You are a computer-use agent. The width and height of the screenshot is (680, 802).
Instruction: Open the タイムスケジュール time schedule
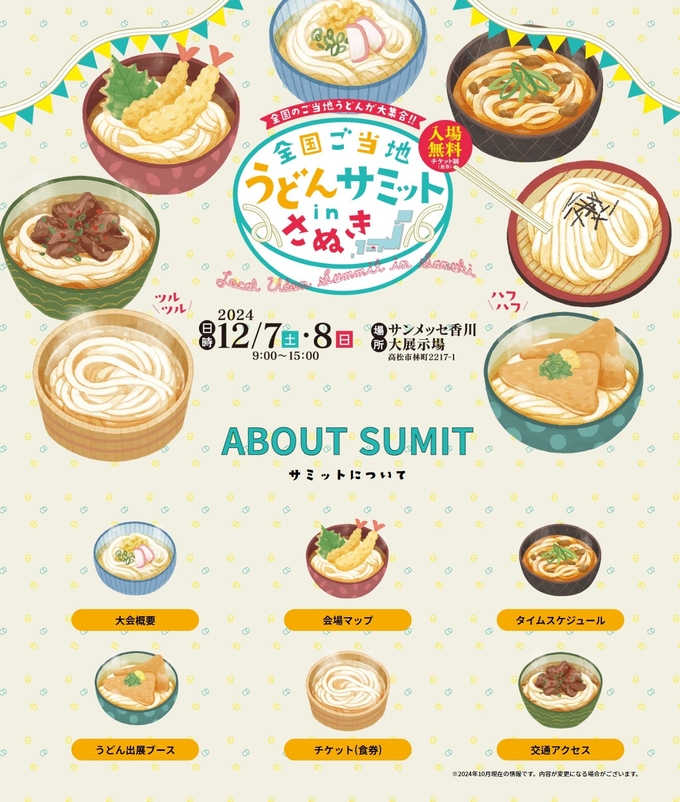[x=560, y=620]
